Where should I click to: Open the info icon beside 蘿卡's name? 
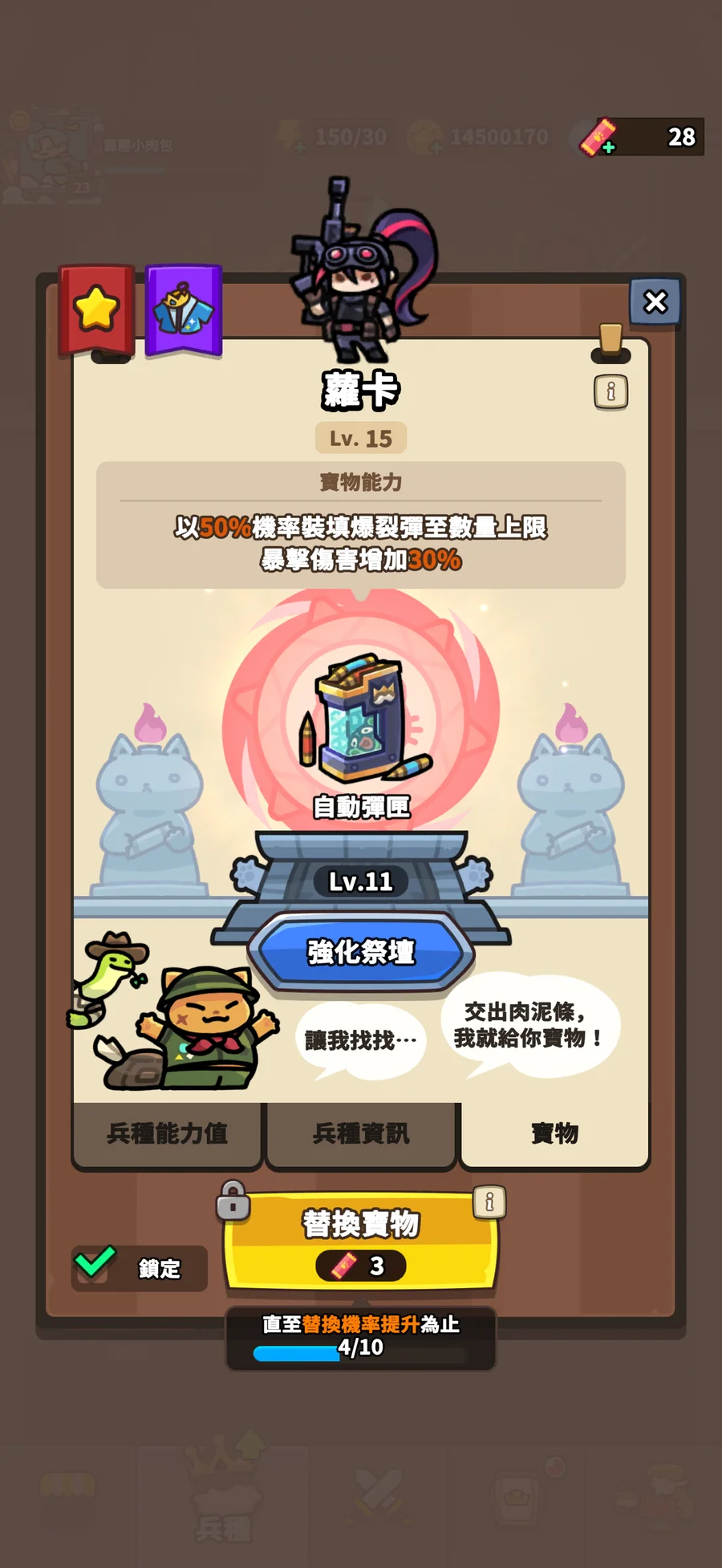pos(610,392)
